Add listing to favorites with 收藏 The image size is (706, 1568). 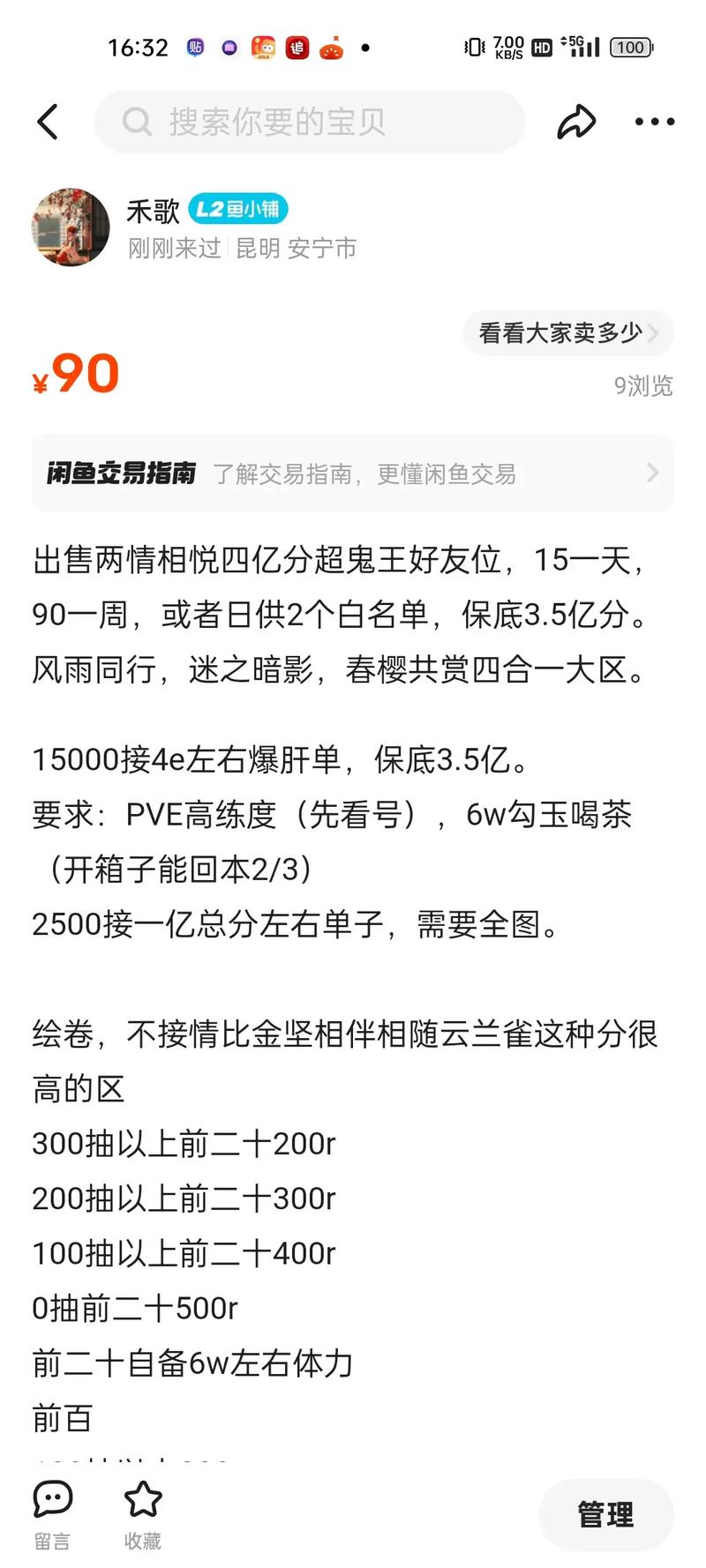pyautogui.click(x=143, y=1515)
